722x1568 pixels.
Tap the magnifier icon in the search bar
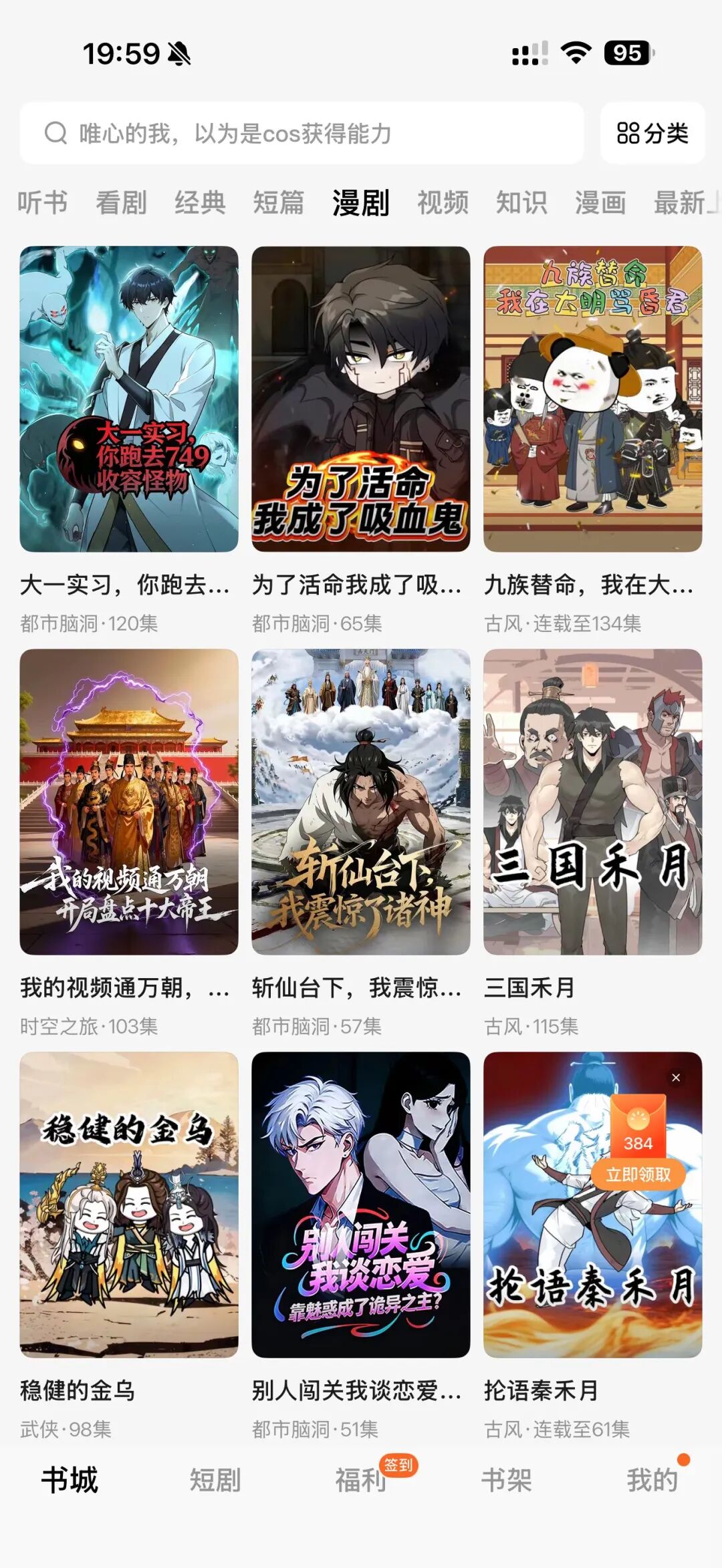click(55, 132)
